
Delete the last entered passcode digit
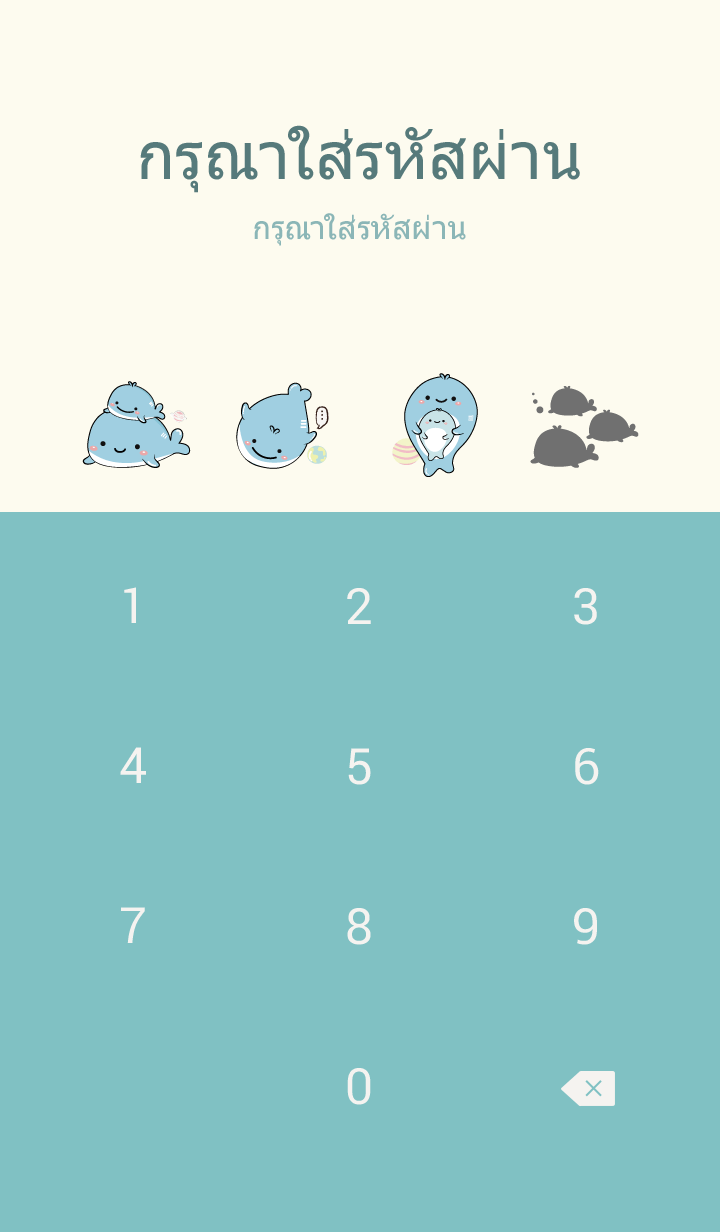point(588,1088)
